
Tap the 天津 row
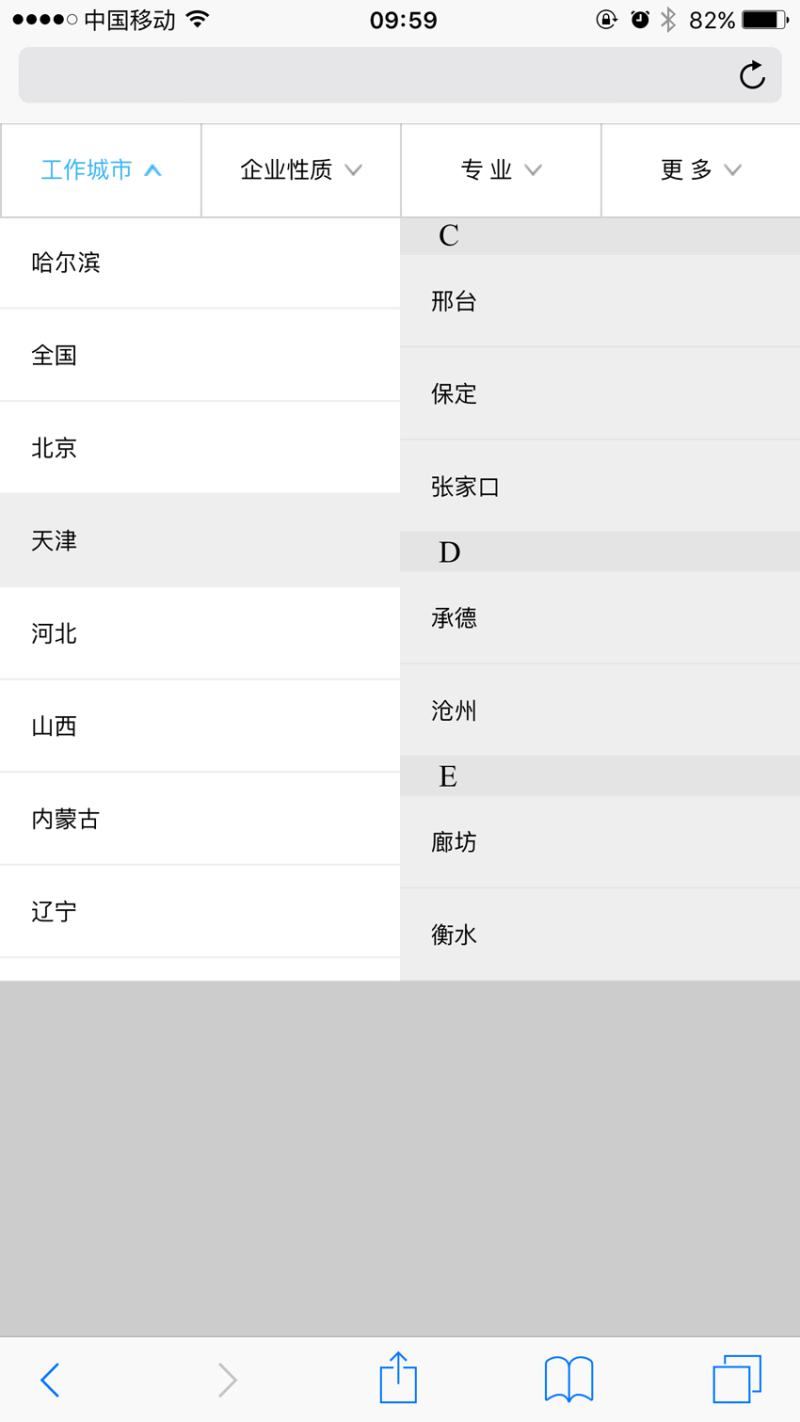[x=200, y=541]
